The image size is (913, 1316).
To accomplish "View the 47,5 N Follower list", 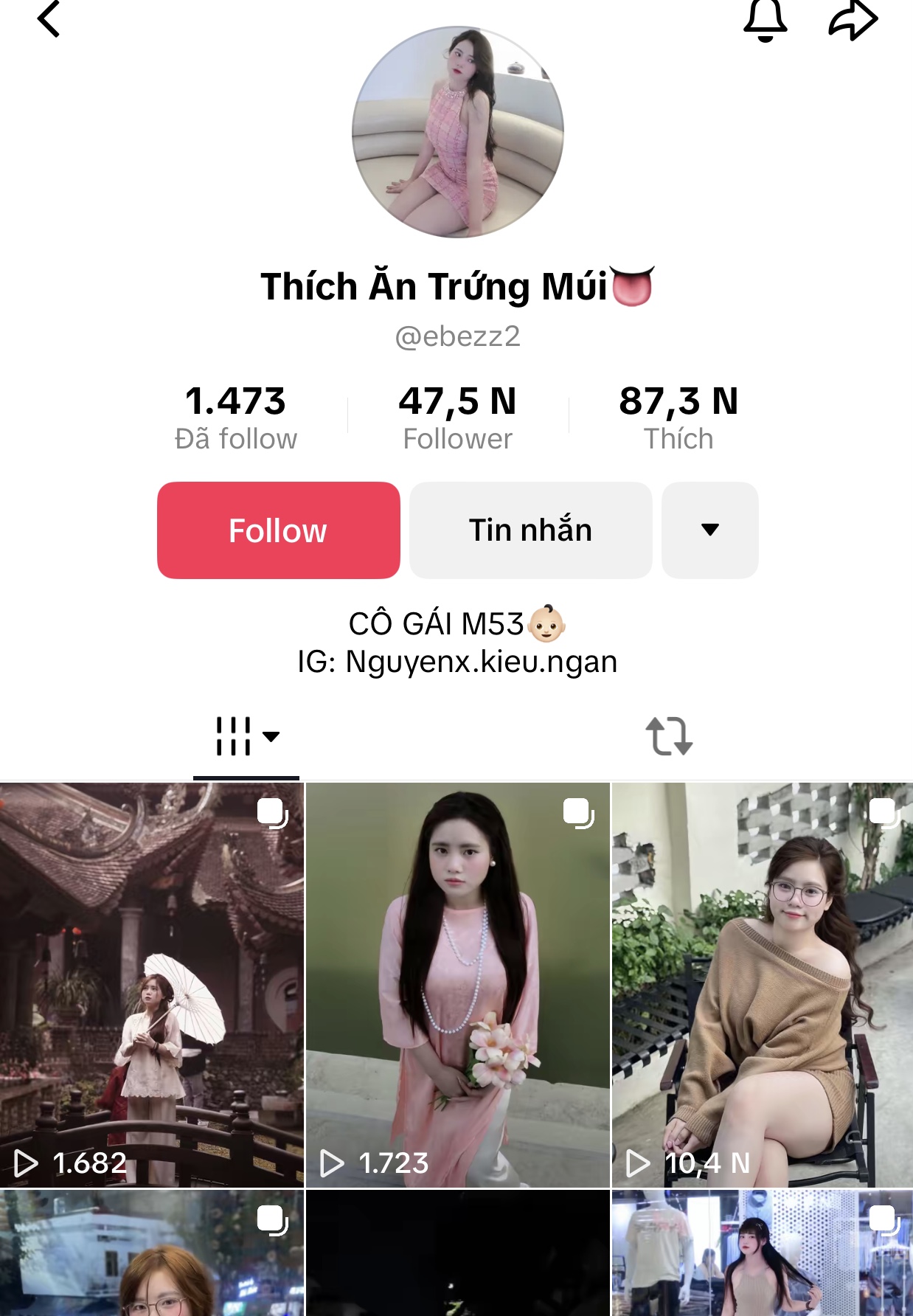I will point(457,417).
